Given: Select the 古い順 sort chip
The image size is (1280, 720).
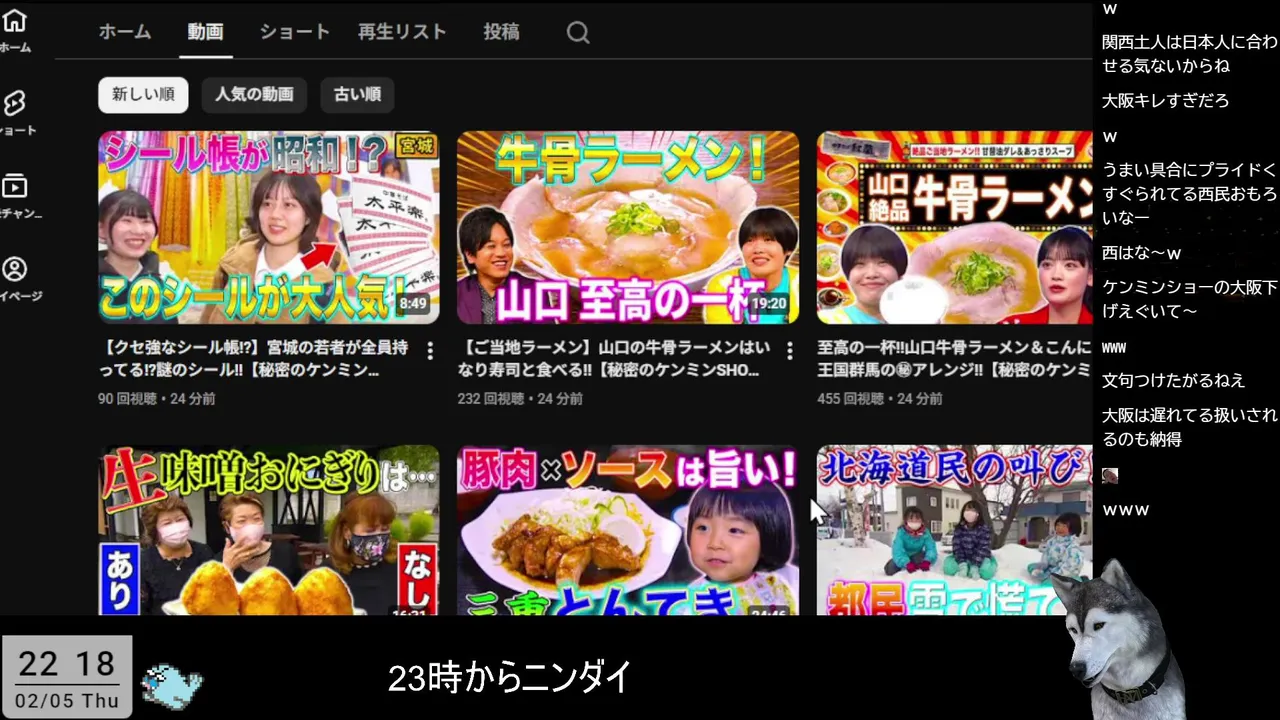Looking at the screenshot, I should click(x=357, y=95).
